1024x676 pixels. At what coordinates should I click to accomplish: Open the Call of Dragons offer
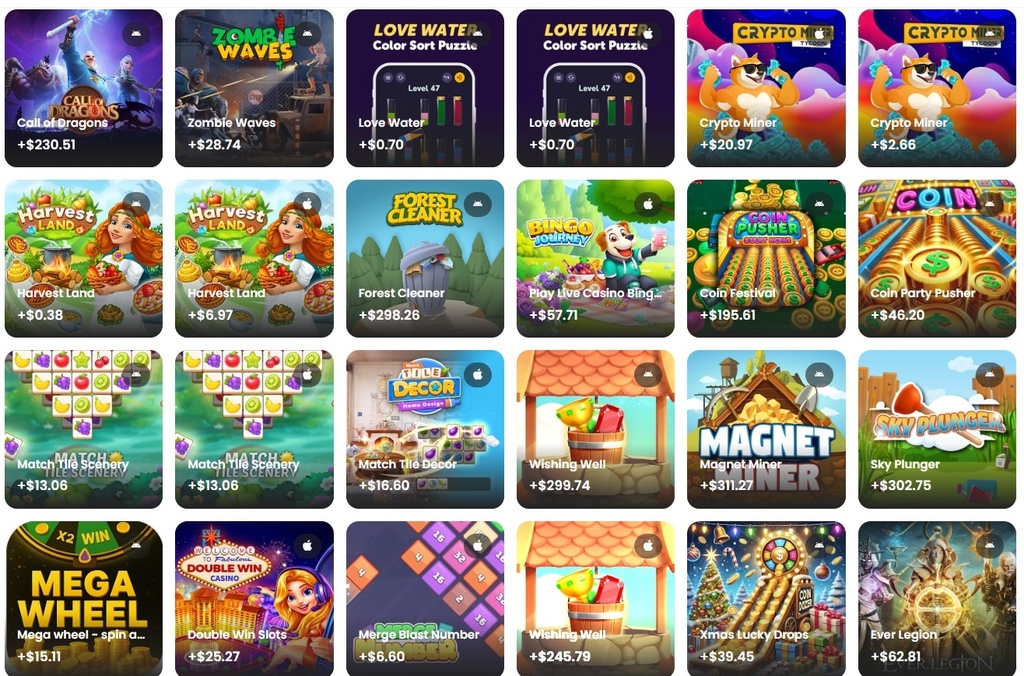(x=84, y=88)
